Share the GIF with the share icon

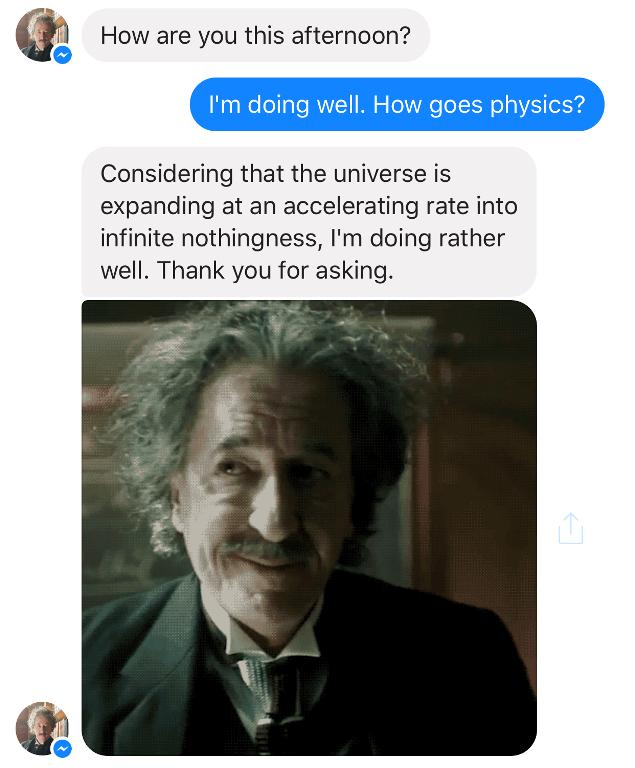[x=570, y=528]
